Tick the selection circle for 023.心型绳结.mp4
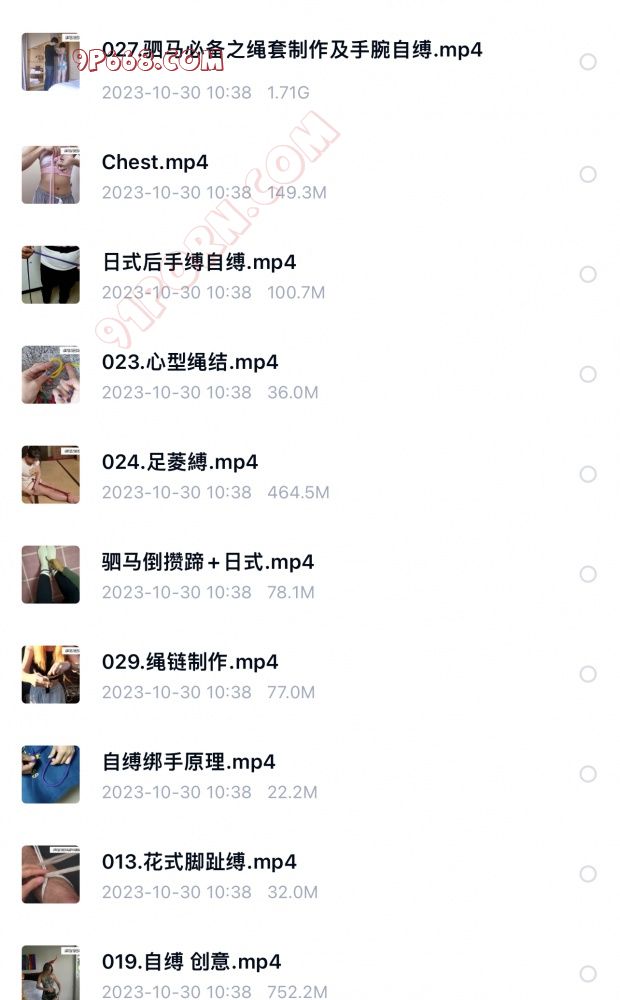 point(588,374)
